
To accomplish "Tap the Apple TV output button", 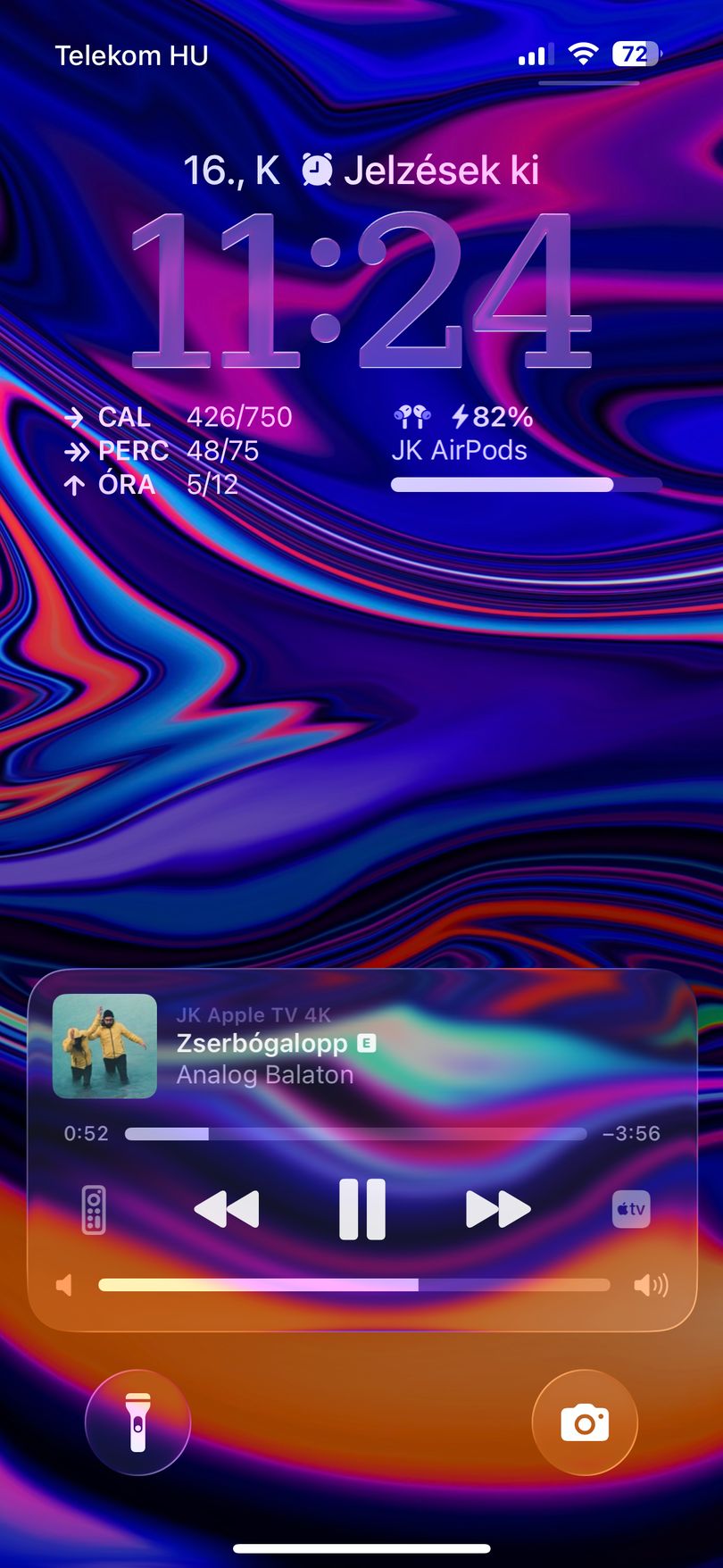I will click(631, 1209).
